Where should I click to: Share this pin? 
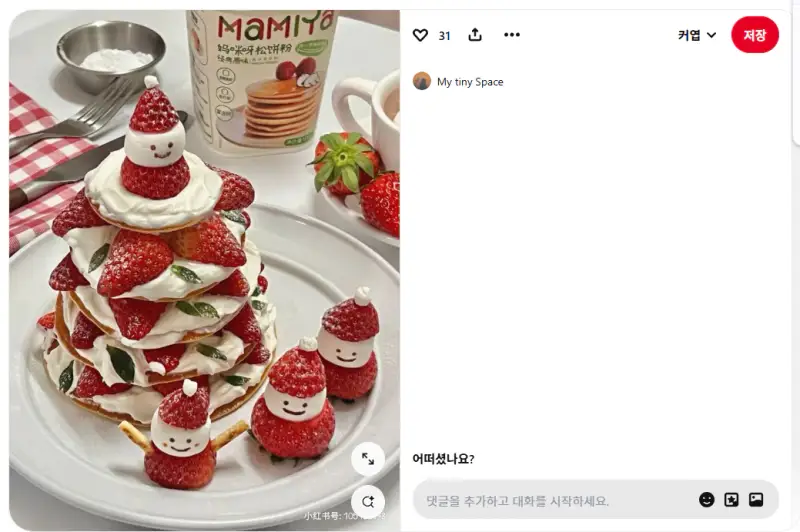point(475,35)
